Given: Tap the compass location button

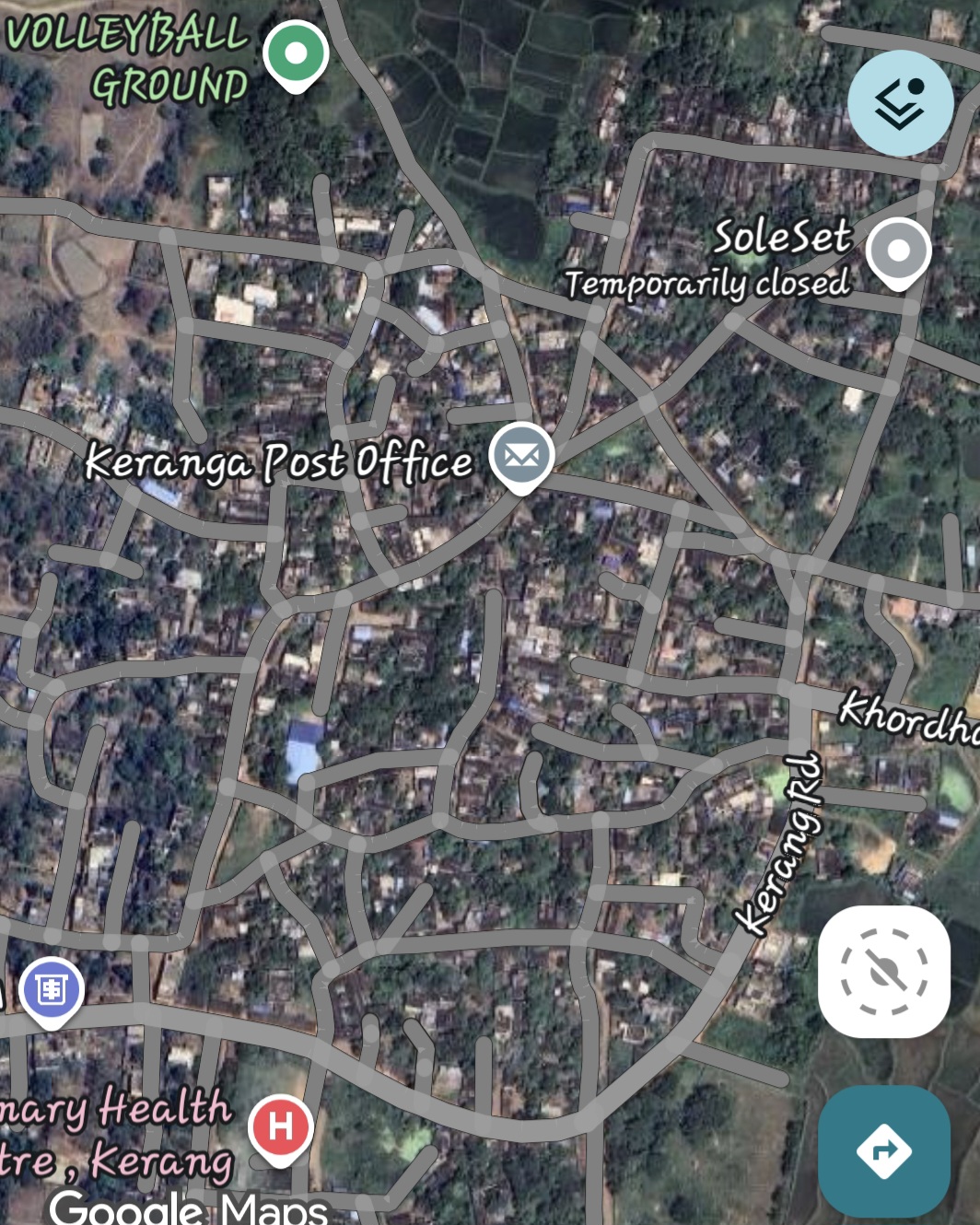Looking at the screenshot, I should [x=883, y=972].
